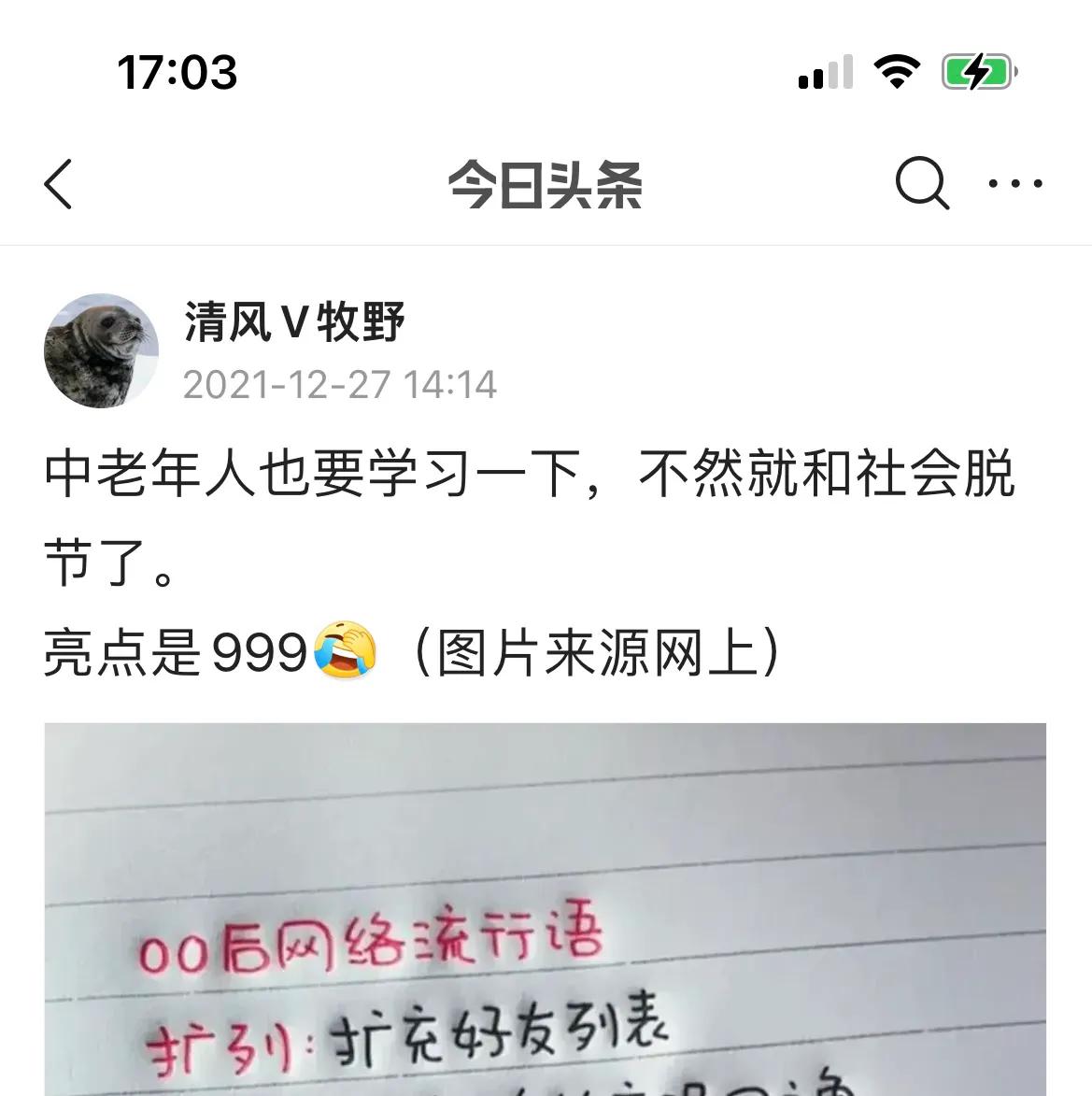1092x1096 pixels.
Task: Click the battery charging indicator
Action: point(975,69)
